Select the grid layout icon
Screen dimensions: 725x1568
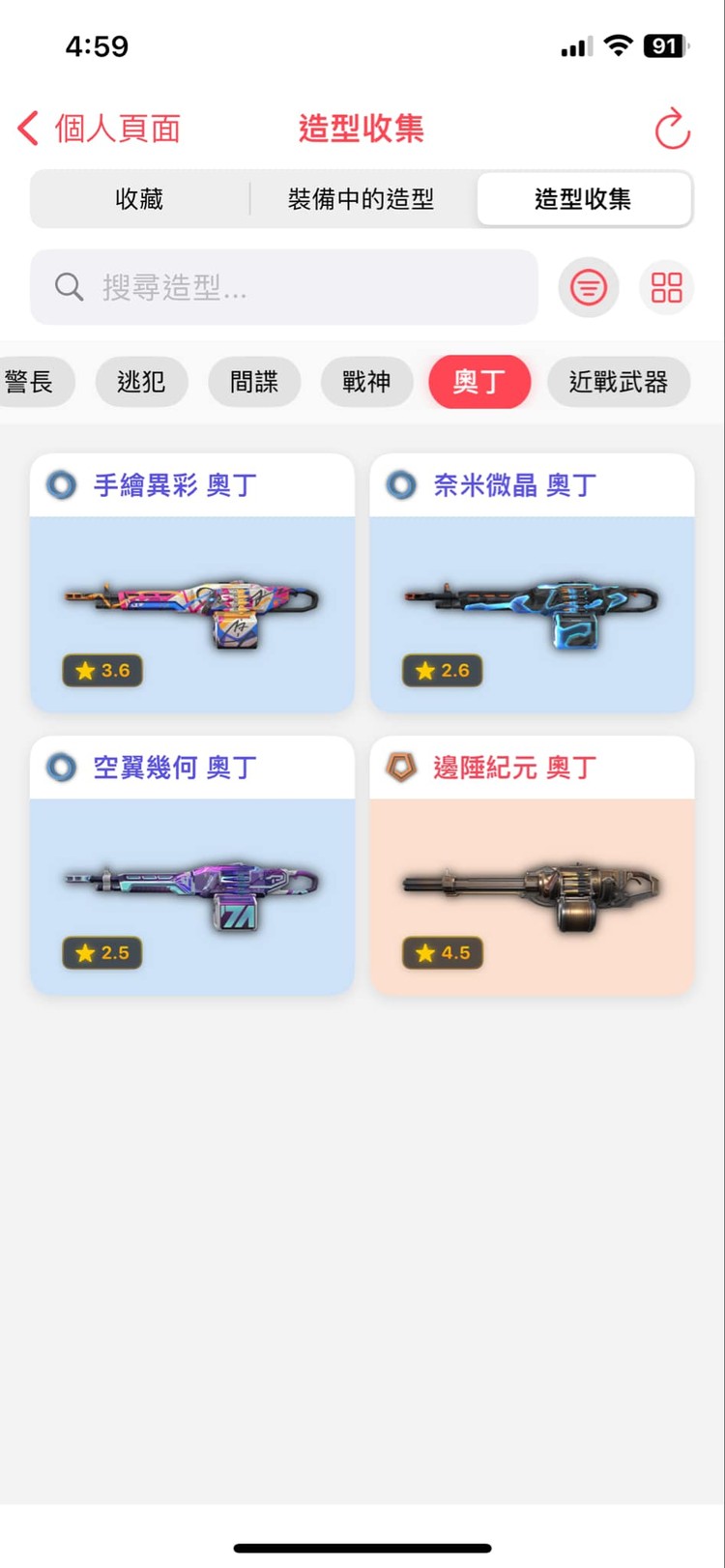coord(666,287)
